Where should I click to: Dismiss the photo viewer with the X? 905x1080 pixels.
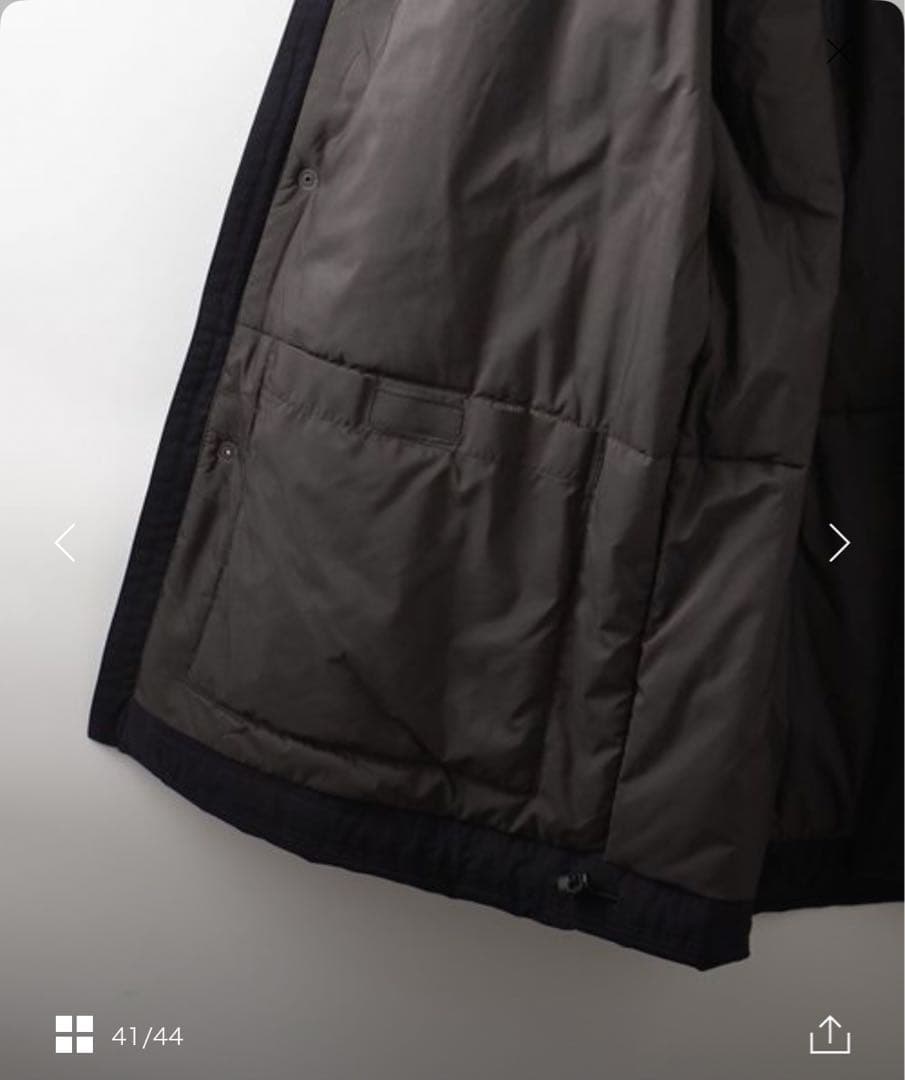click(838, 52)
